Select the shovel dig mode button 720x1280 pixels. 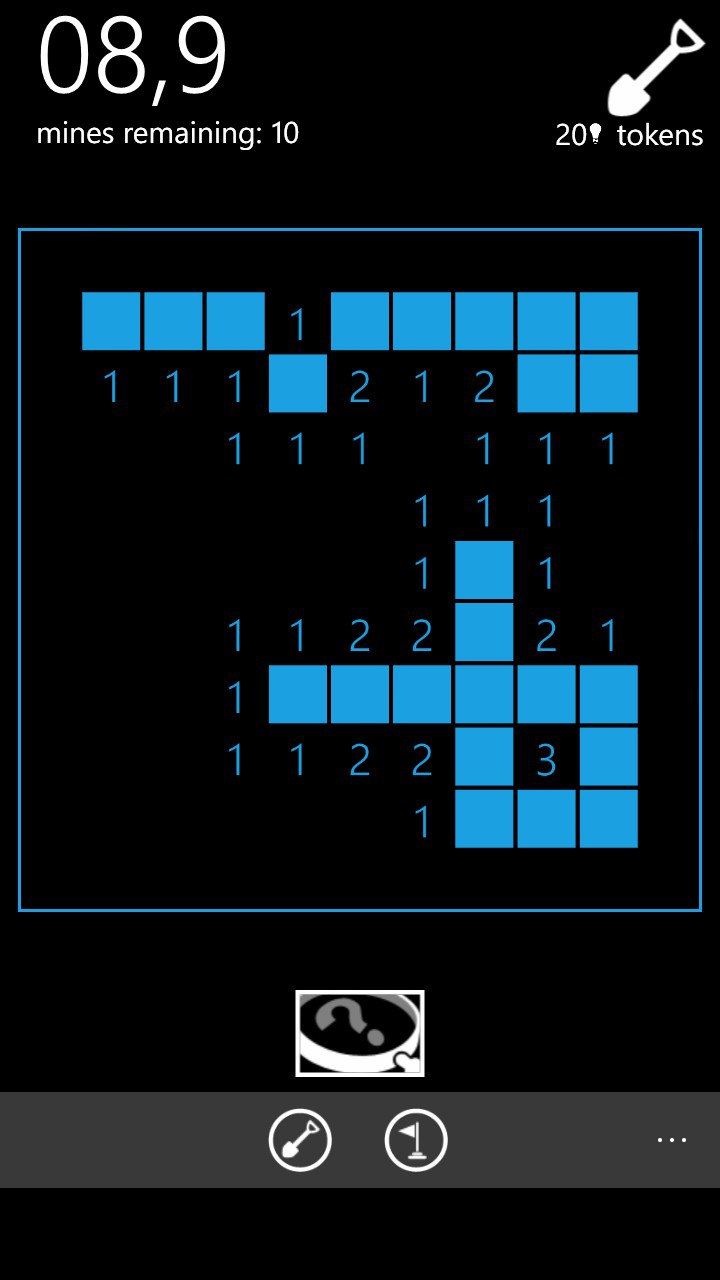[300, 1140]
